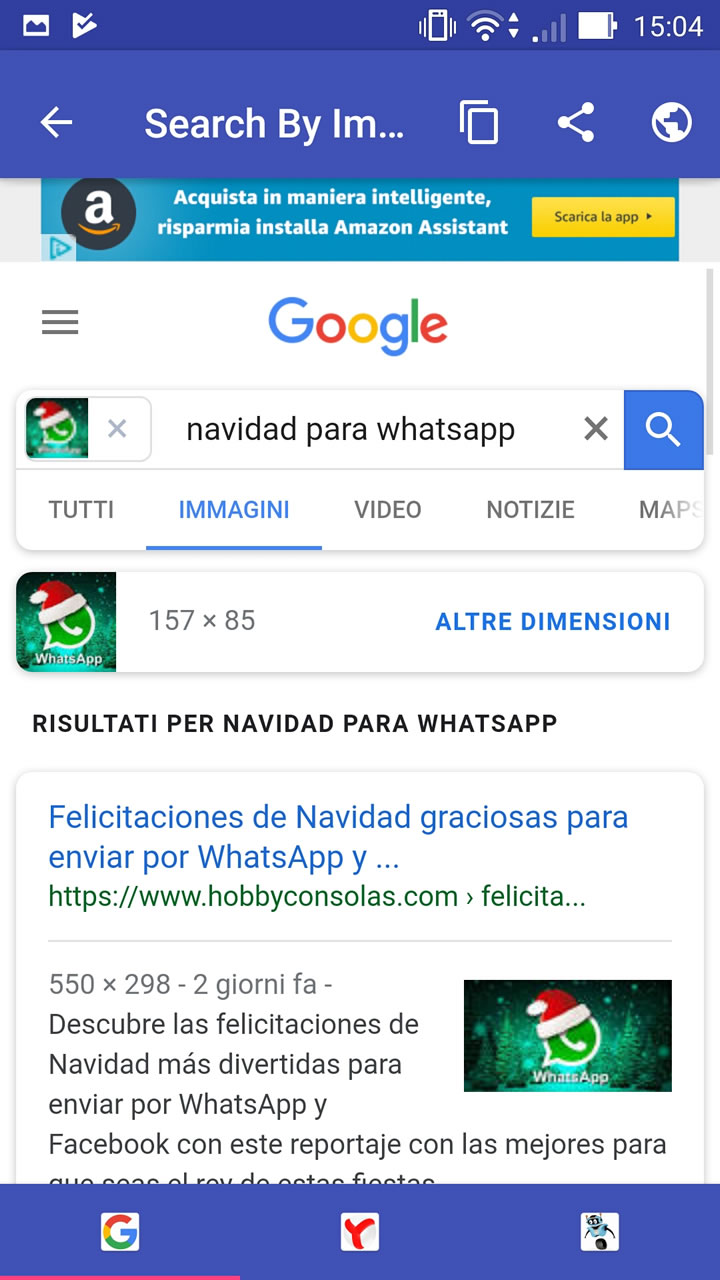Viewport: 720px width, 1280px height.
Task: Tap the WhatsApp Santa hat thumbnail
Action: (x=66, y=621)
